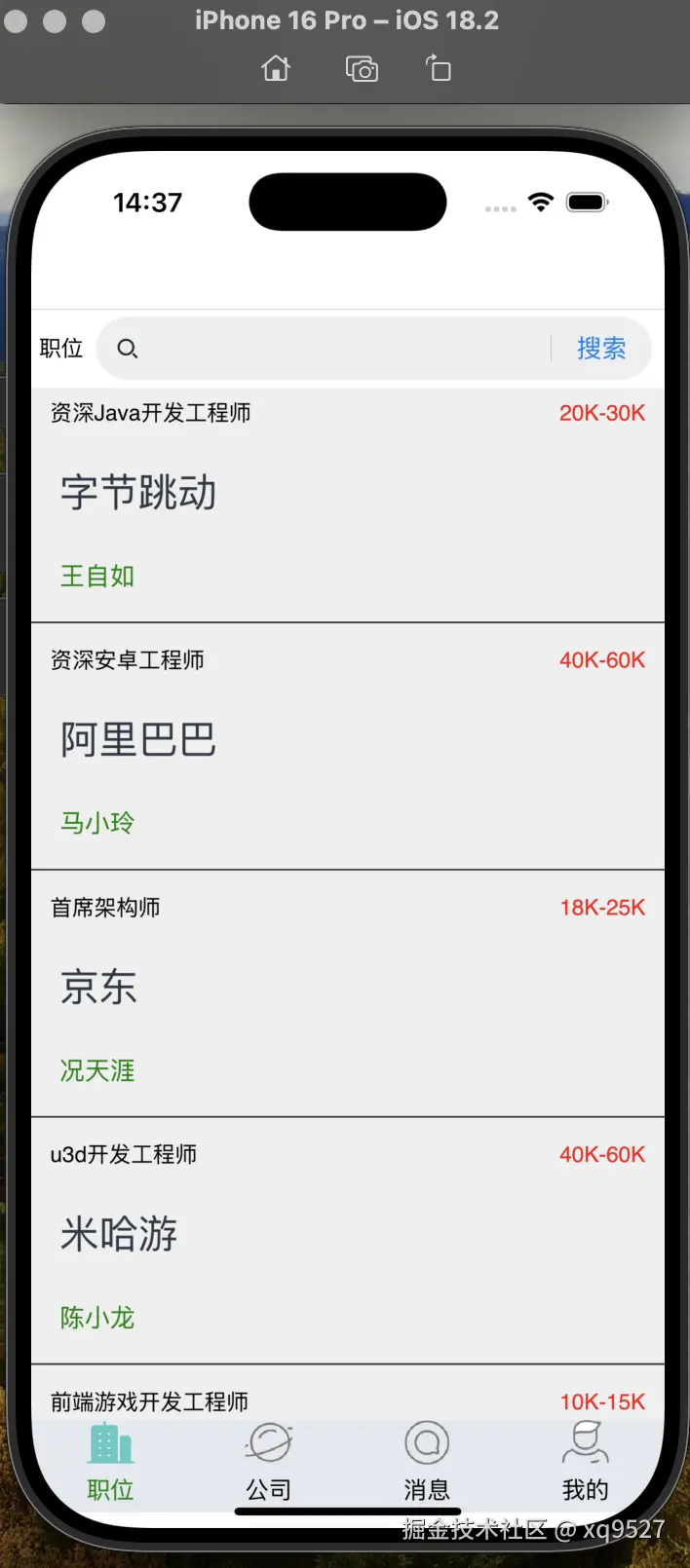Screen dimensions: 690x1568
Task: Open the 字节跳动 Java engineer job
Action: [348, 495]
